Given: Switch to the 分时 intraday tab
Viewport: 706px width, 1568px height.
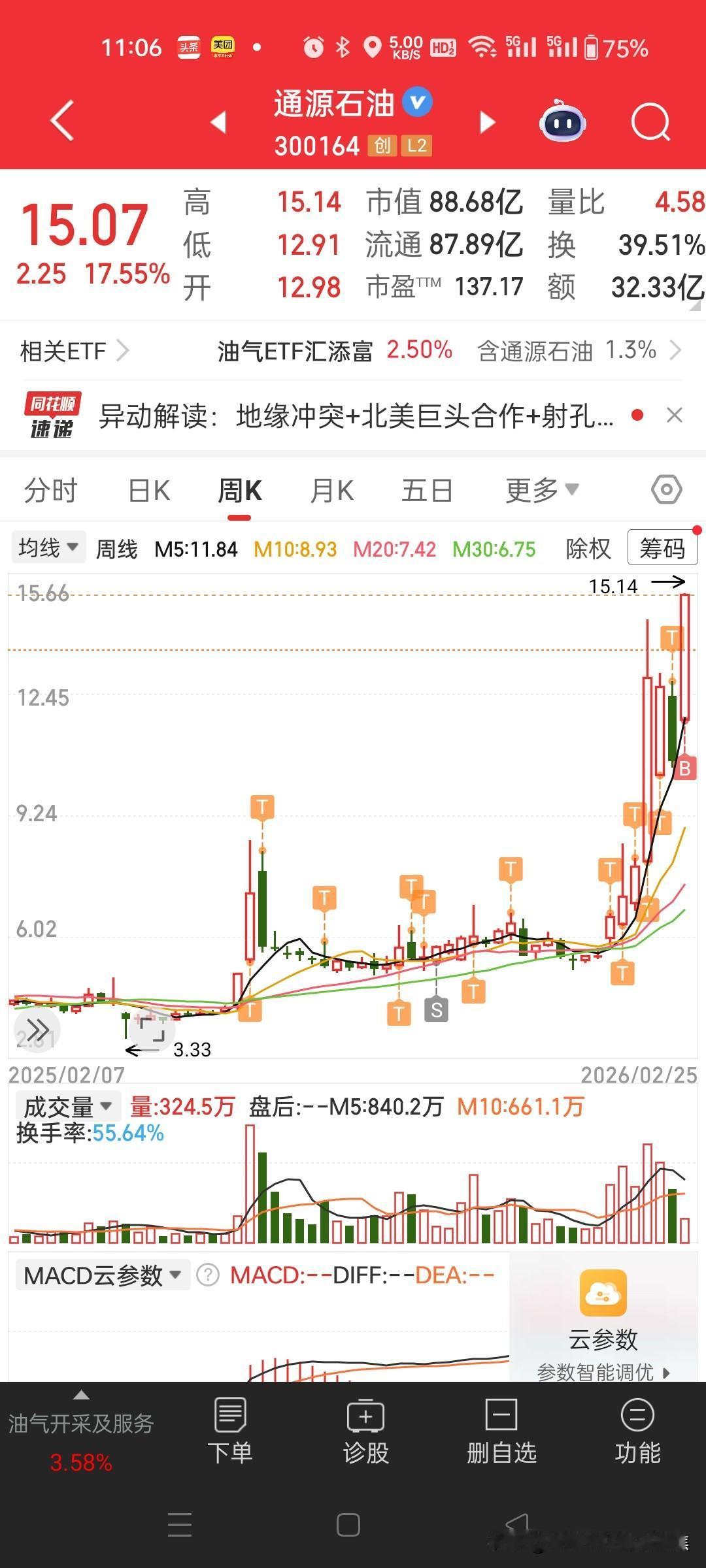Looking at the screenshot, I should pos(50,489).
